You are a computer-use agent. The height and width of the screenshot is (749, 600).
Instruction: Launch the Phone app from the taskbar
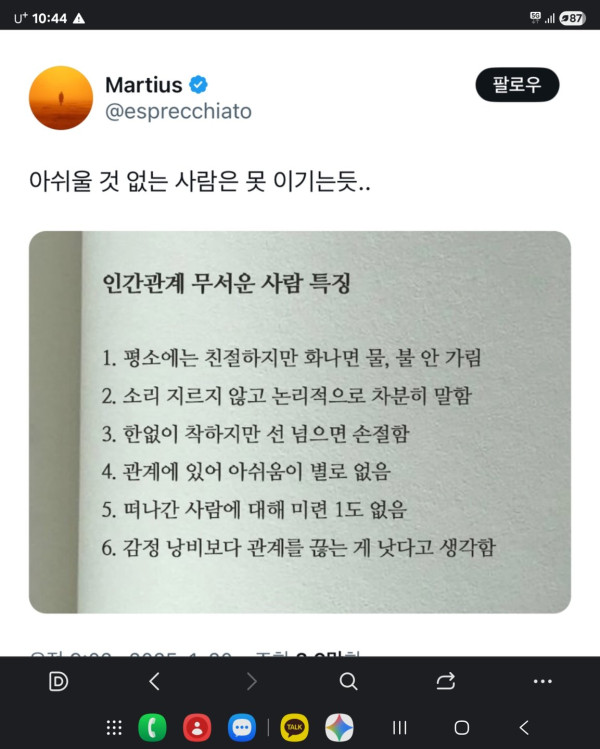pyautogui.click(x=152, y=728)
